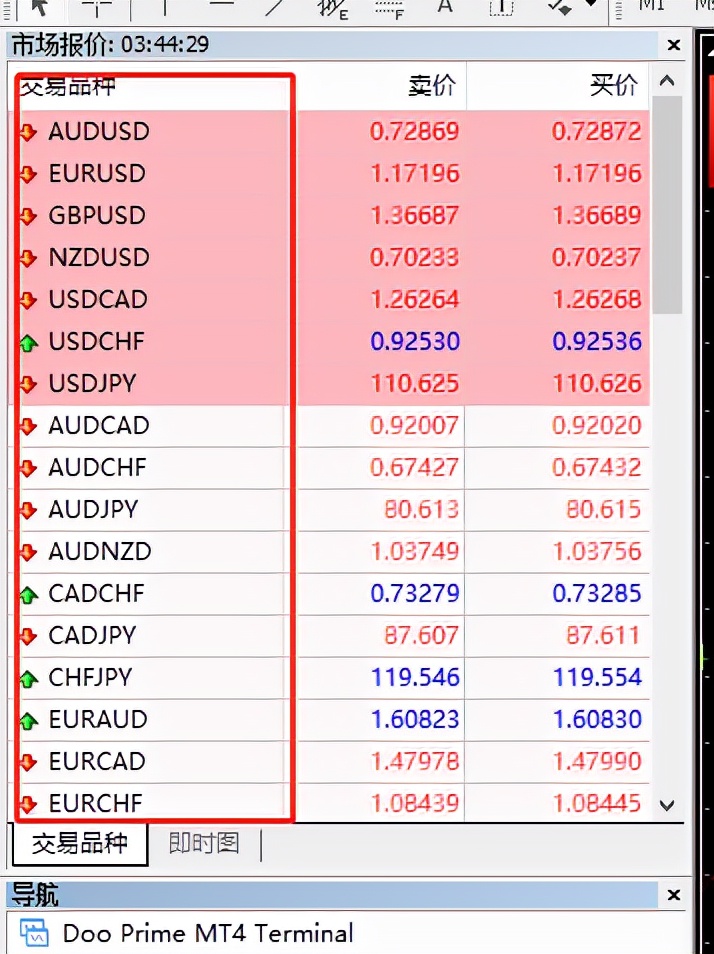Switch to the 即时图 tab
The image size is (714, 954).
coord(204,843)
